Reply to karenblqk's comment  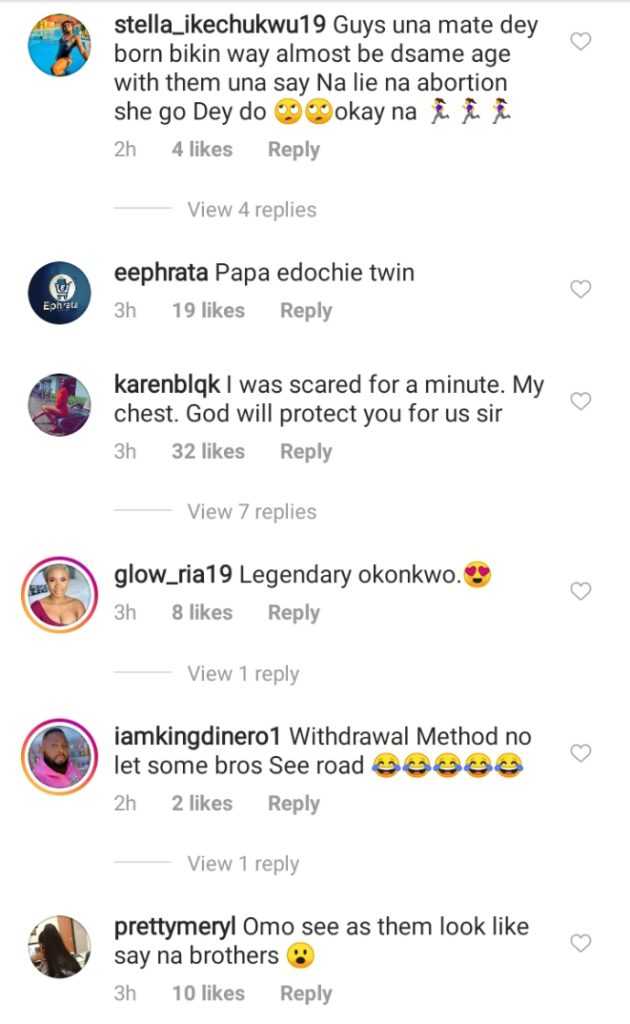(x=305, y=452)
